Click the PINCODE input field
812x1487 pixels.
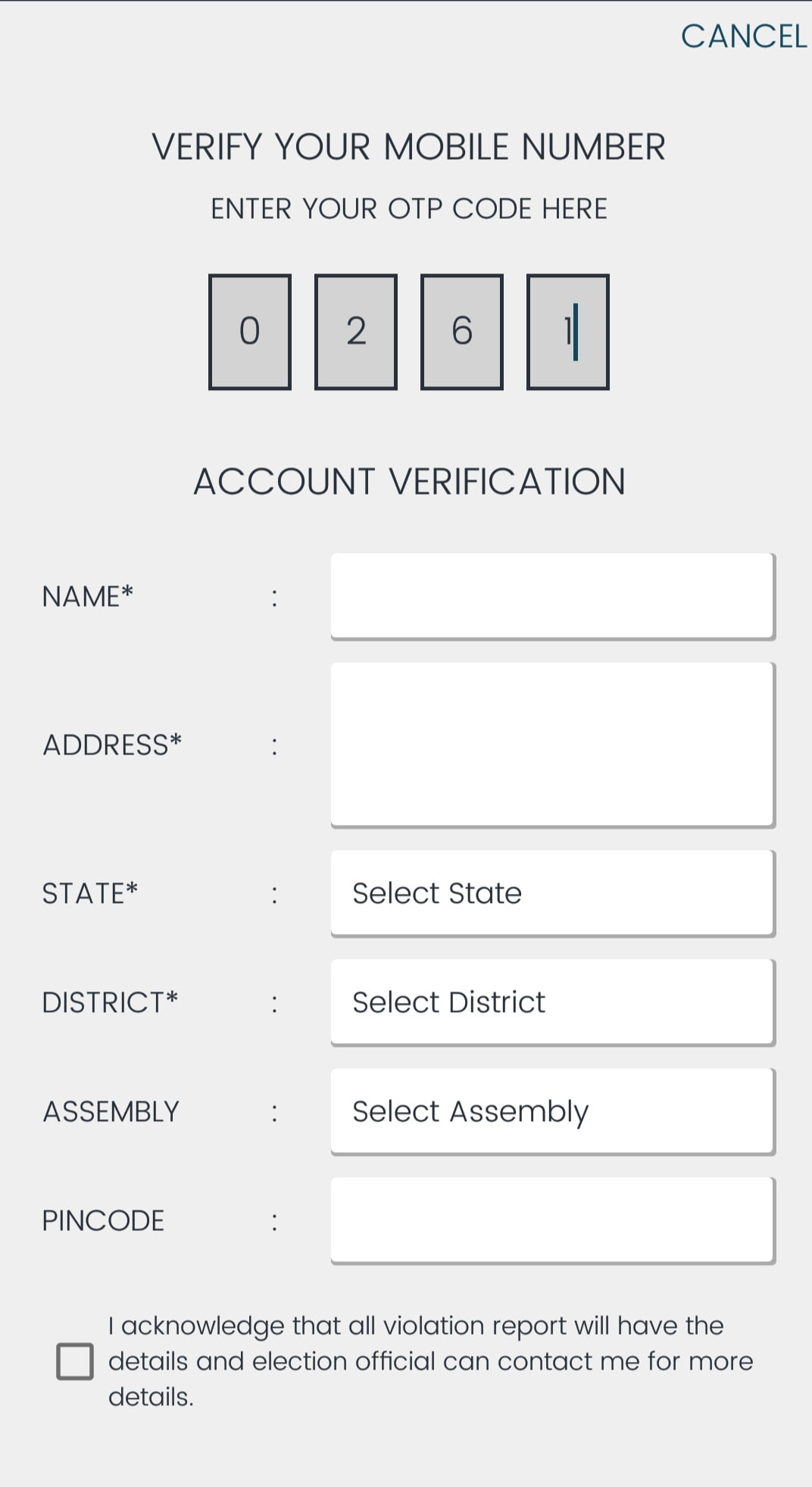(x=552, y=1220)
